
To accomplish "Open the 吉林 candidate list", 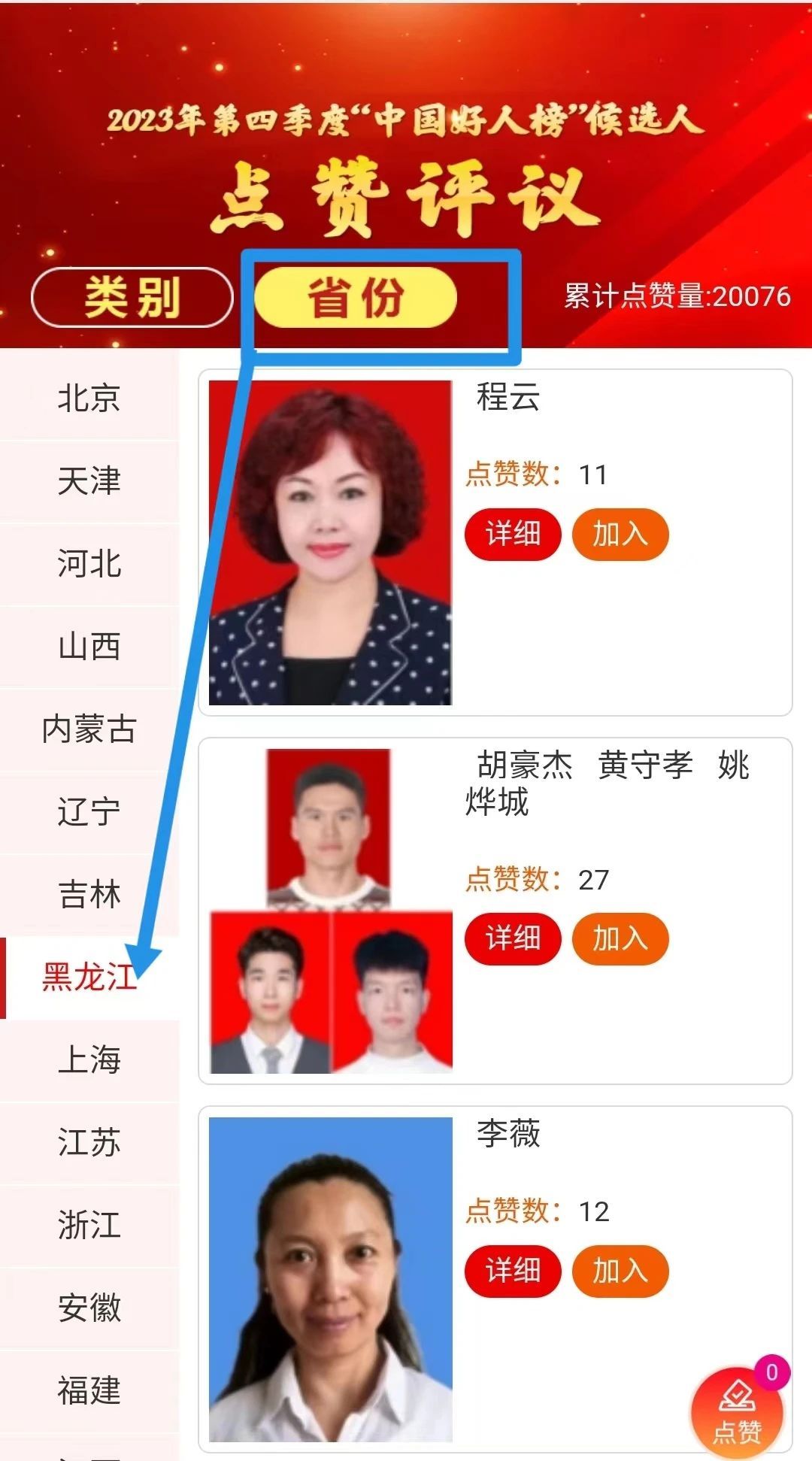I will (89, 894).
